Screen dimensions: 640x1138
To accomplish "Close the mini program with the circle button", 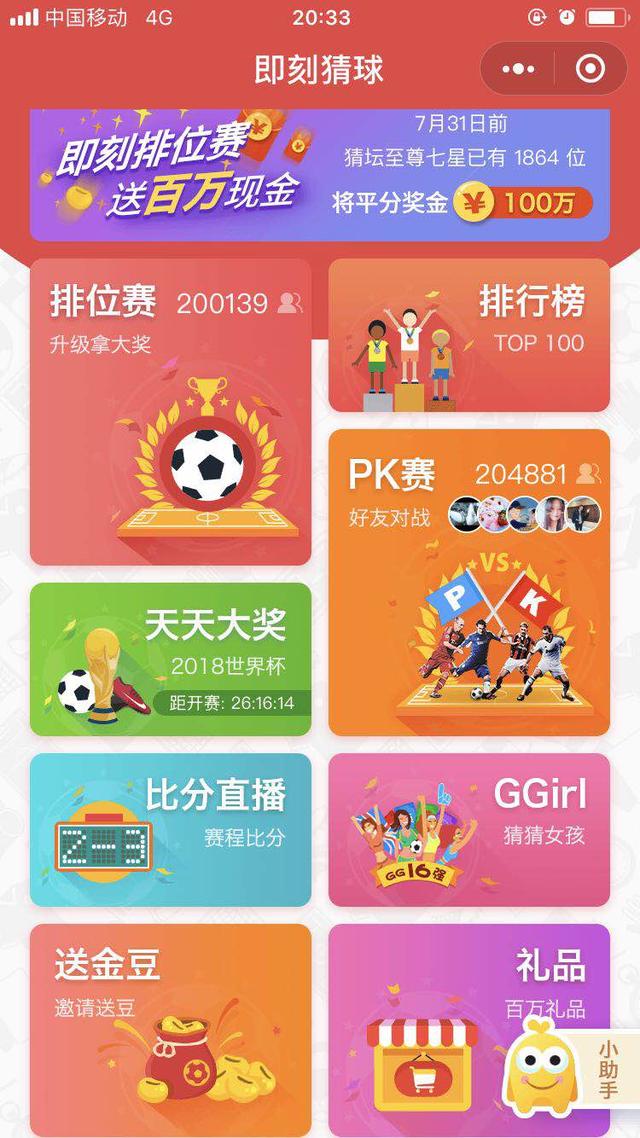I will [590, 70].
